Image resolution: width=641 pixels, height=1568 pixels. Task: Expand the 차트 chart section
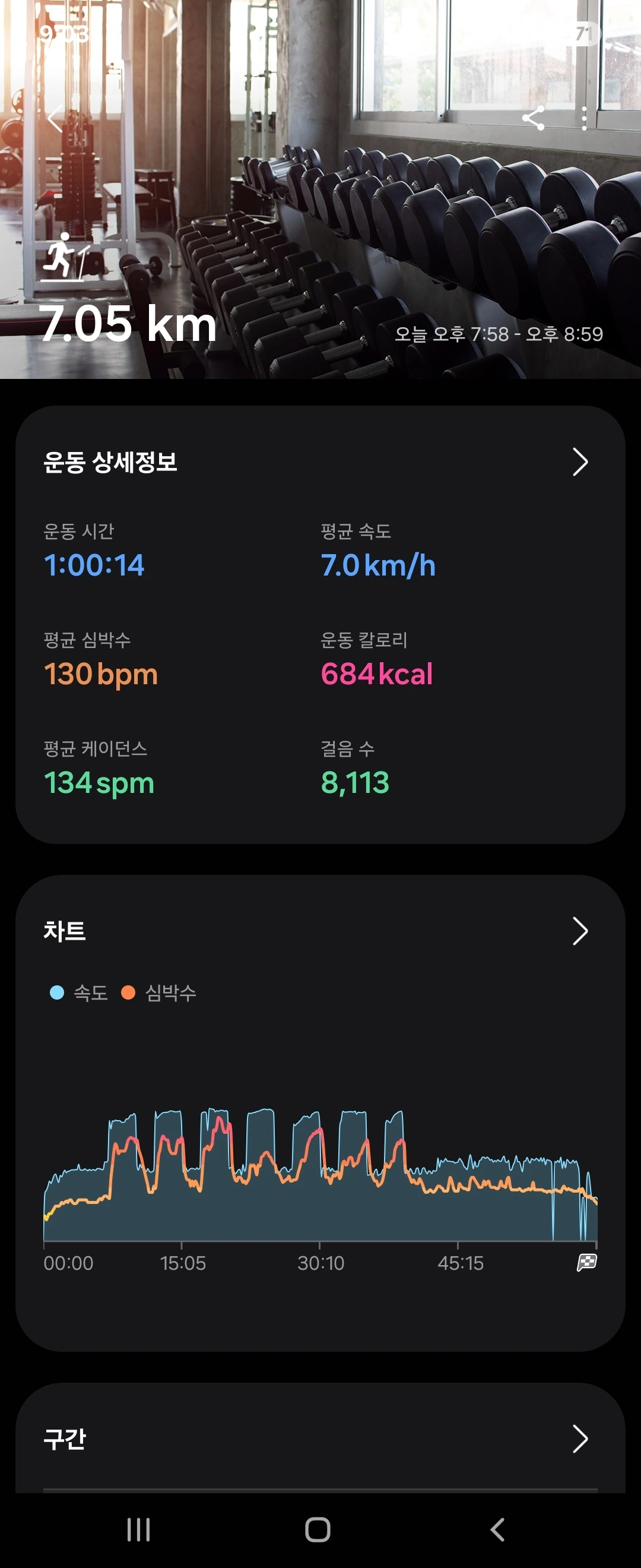click(580, 931)
